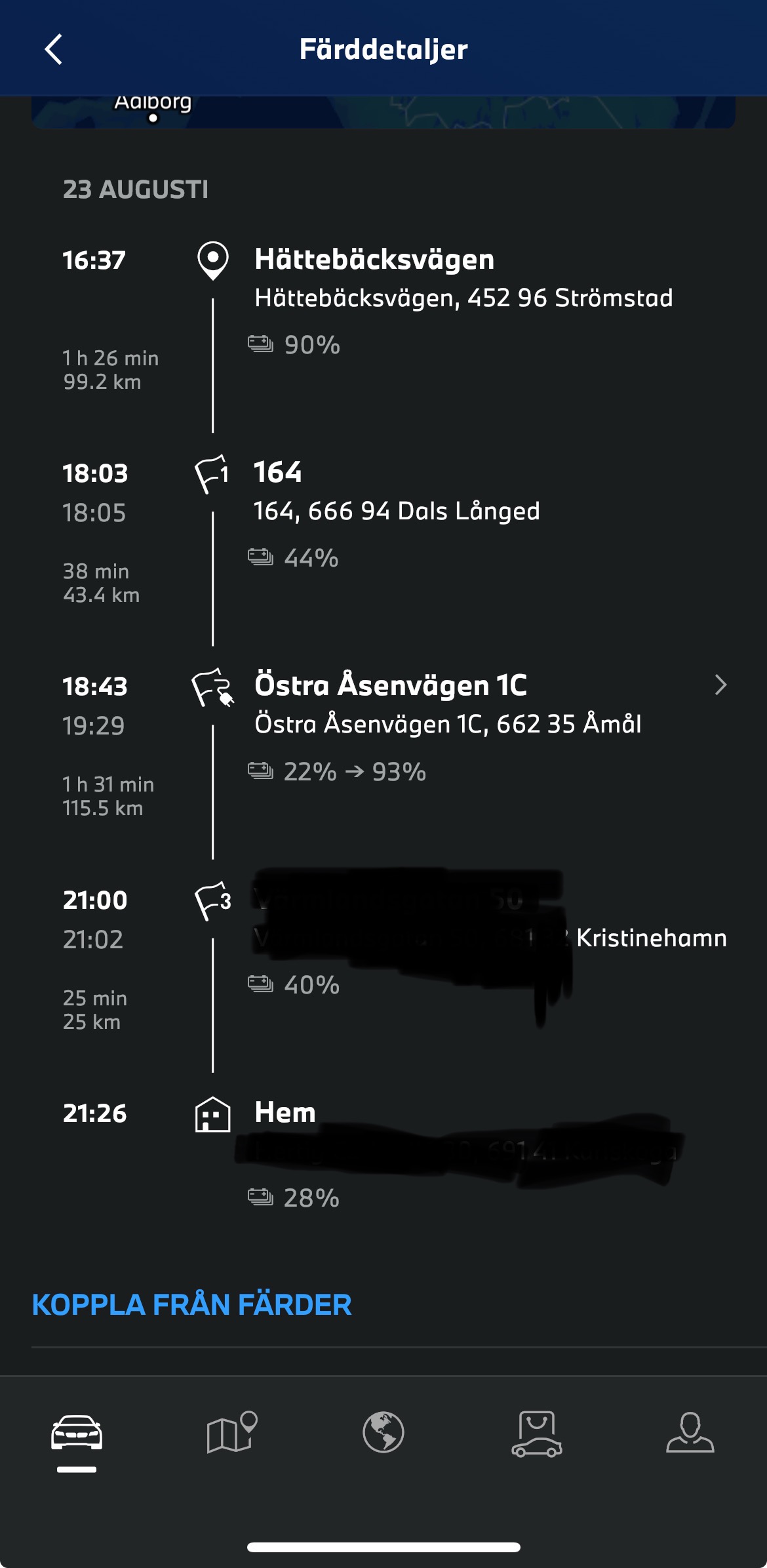Open the car shop tab

[x=536, y=1433]
